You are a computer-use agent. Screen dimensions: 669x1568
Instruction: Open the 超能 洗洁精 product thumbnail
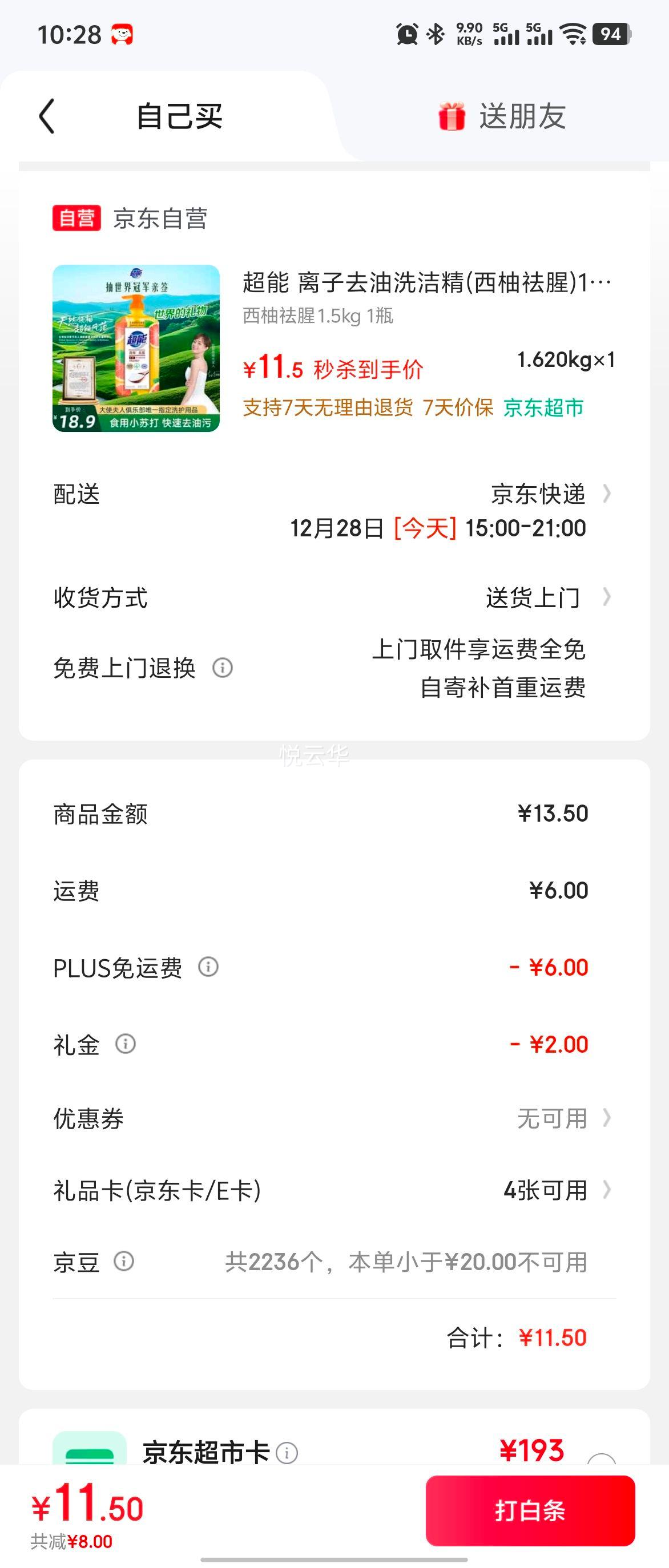(x=136, y=348)
